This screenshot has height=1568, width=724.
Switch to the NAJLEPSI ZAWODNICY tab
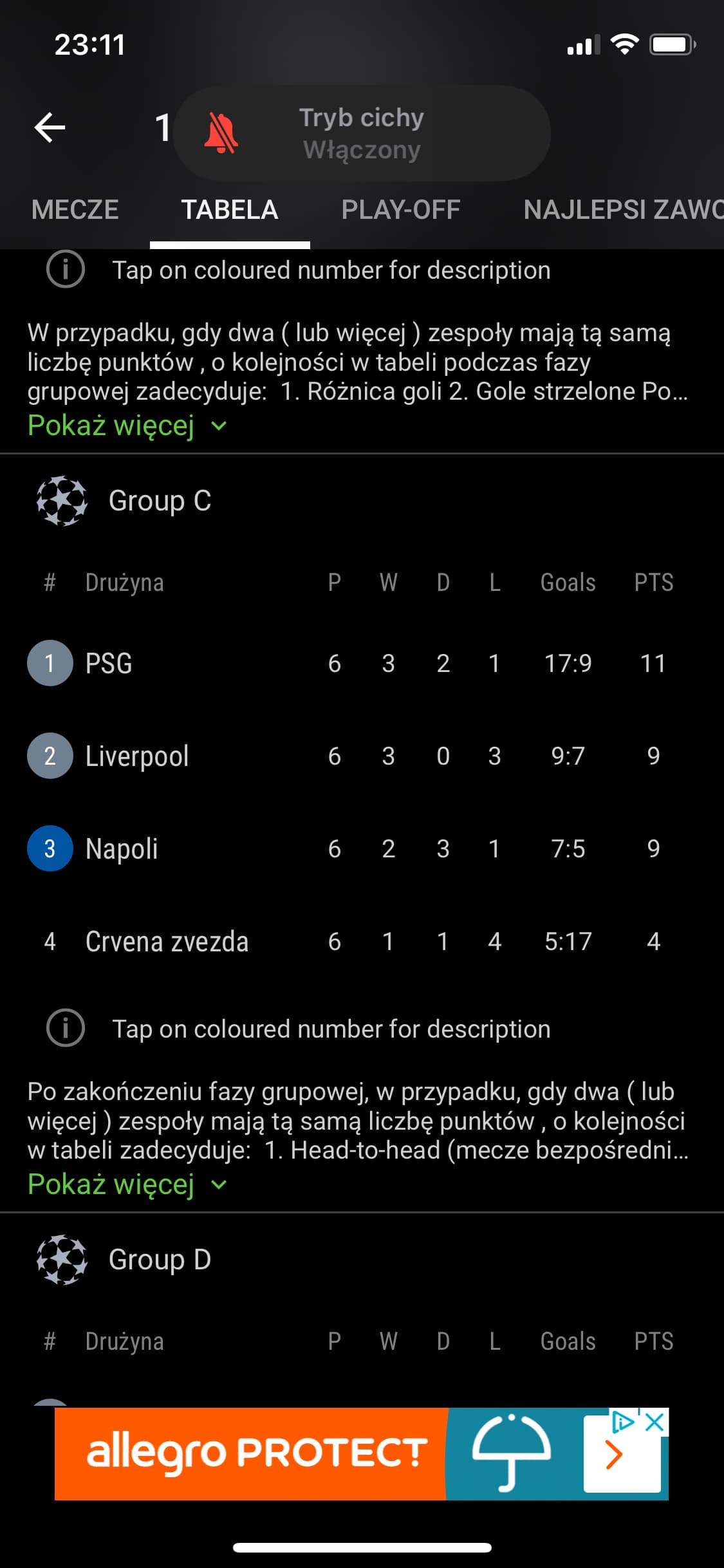tap(623, 210)
